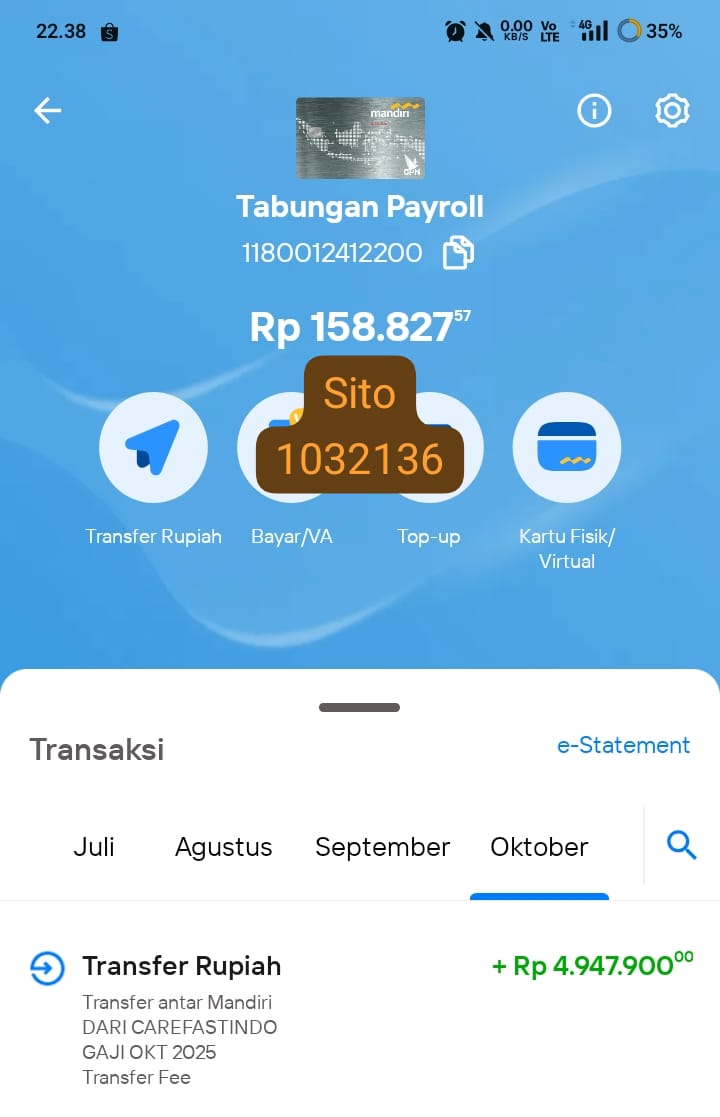Copy the account number 1180012412200
The width and height of the screenshot is (720, 1117).
coord(458,253)
